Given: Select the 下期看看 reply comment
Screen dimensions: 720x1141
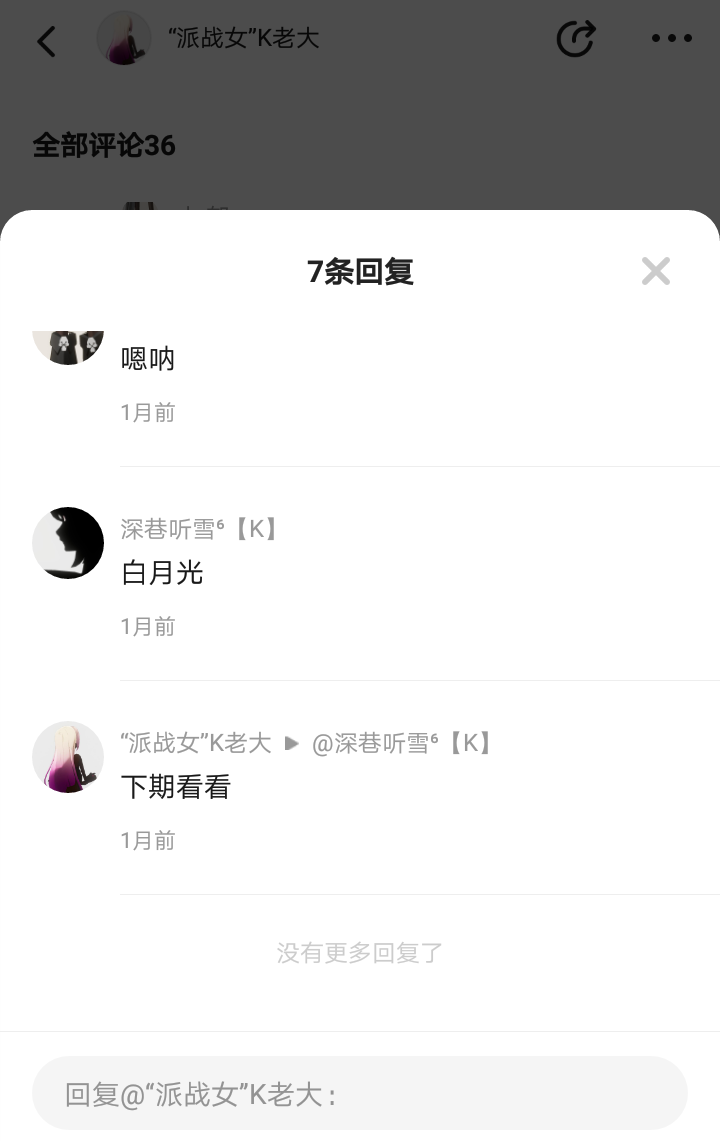Looking at the screenshot, I should click(176, 787).
